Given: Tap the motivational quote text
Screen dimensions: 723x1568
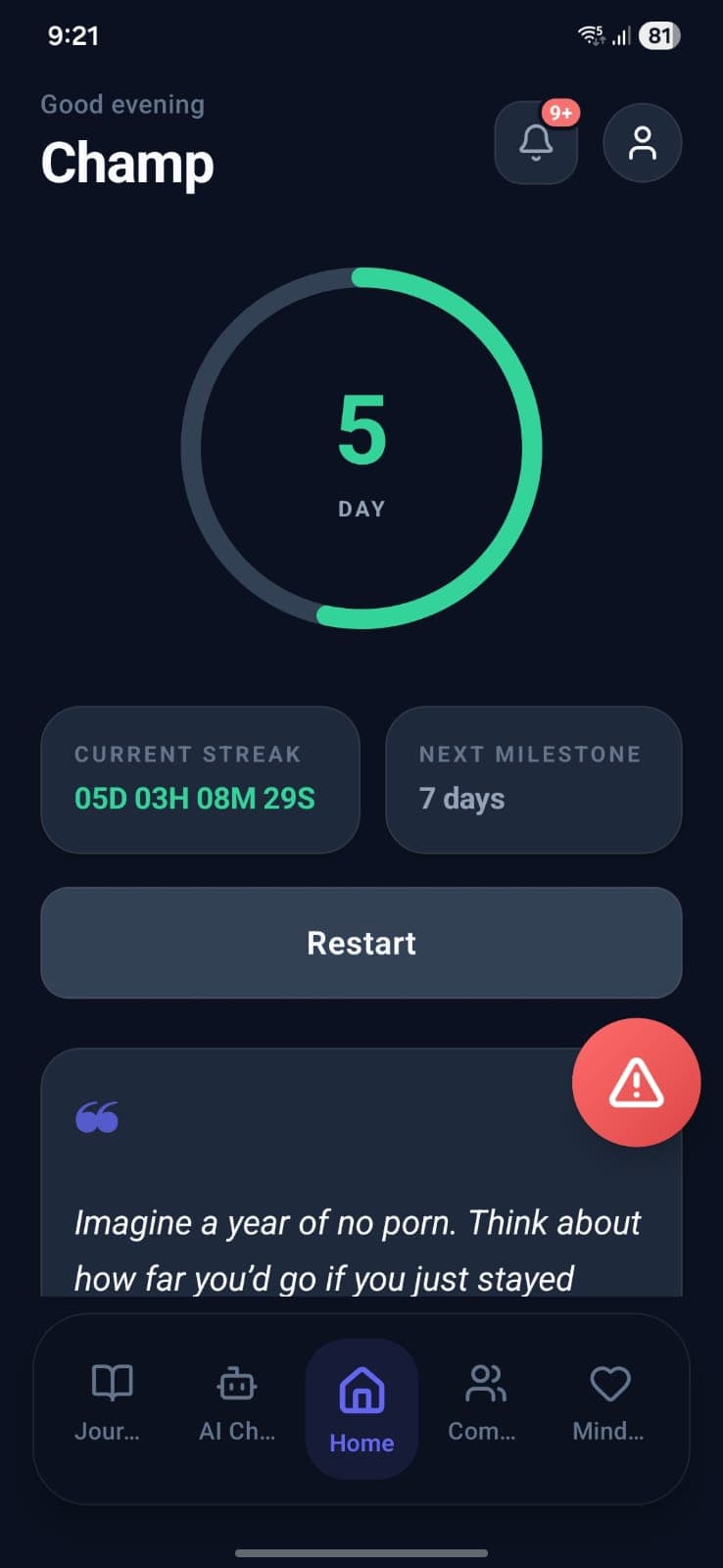Looking at the screenshot, I should (x=360, y=1249).
